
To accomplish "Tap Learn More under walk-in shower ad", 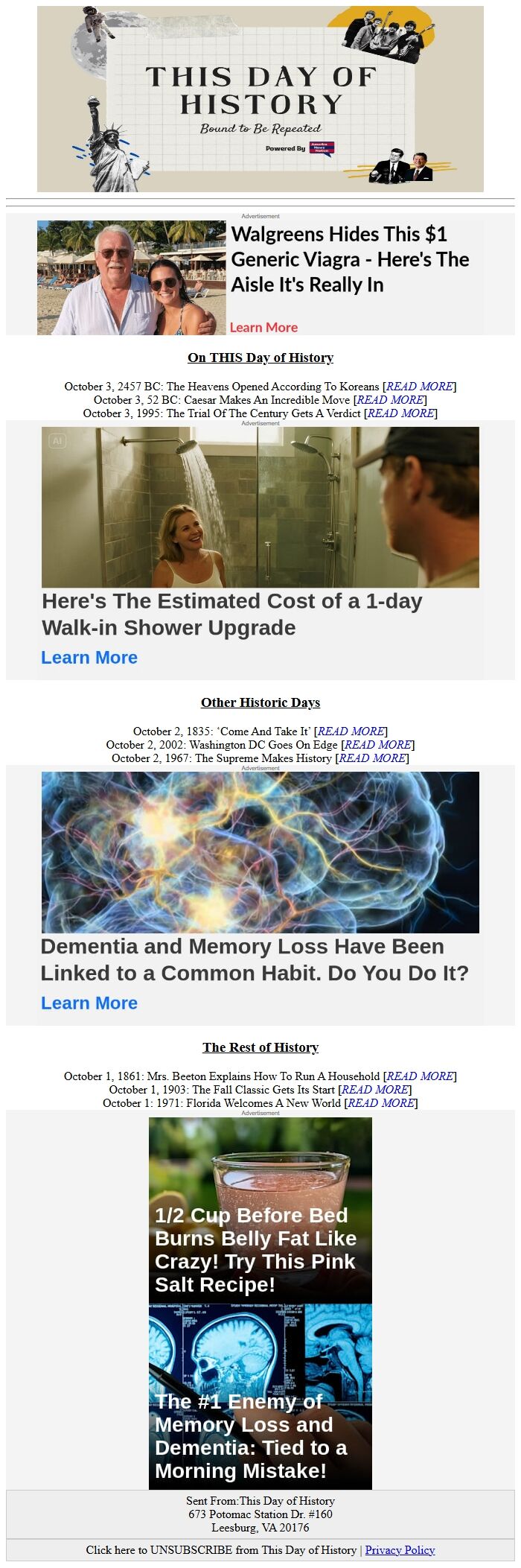I will pos(89,658).
